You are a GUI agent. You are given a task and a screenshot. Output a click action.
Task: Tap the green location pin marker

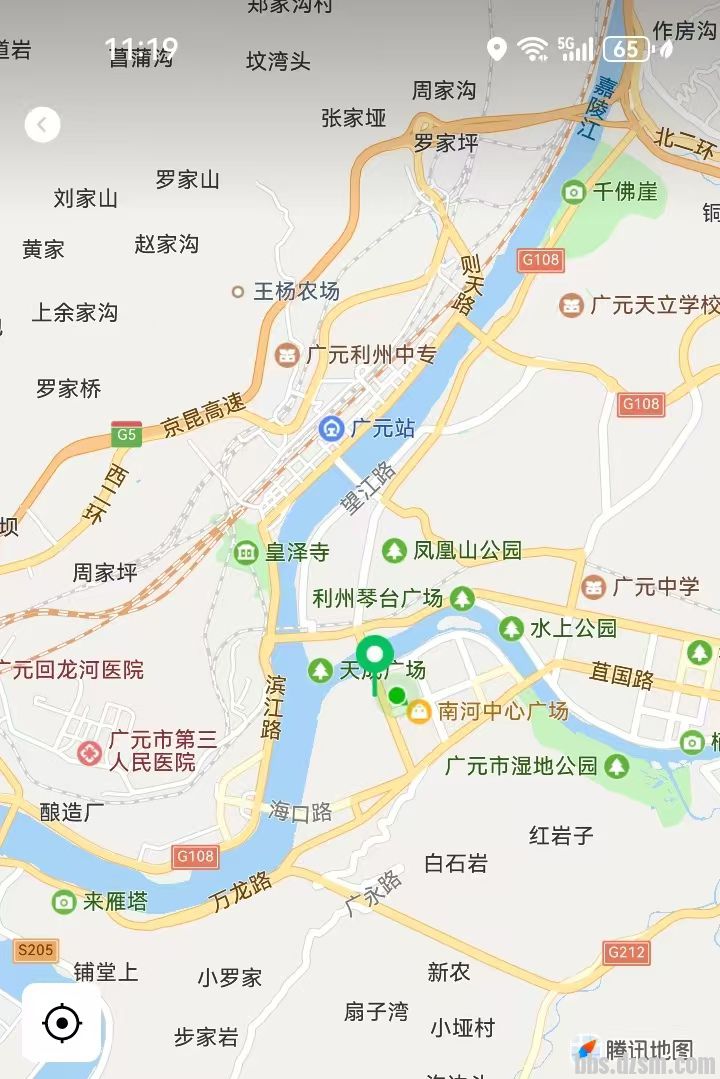click(x=375, y=659)
